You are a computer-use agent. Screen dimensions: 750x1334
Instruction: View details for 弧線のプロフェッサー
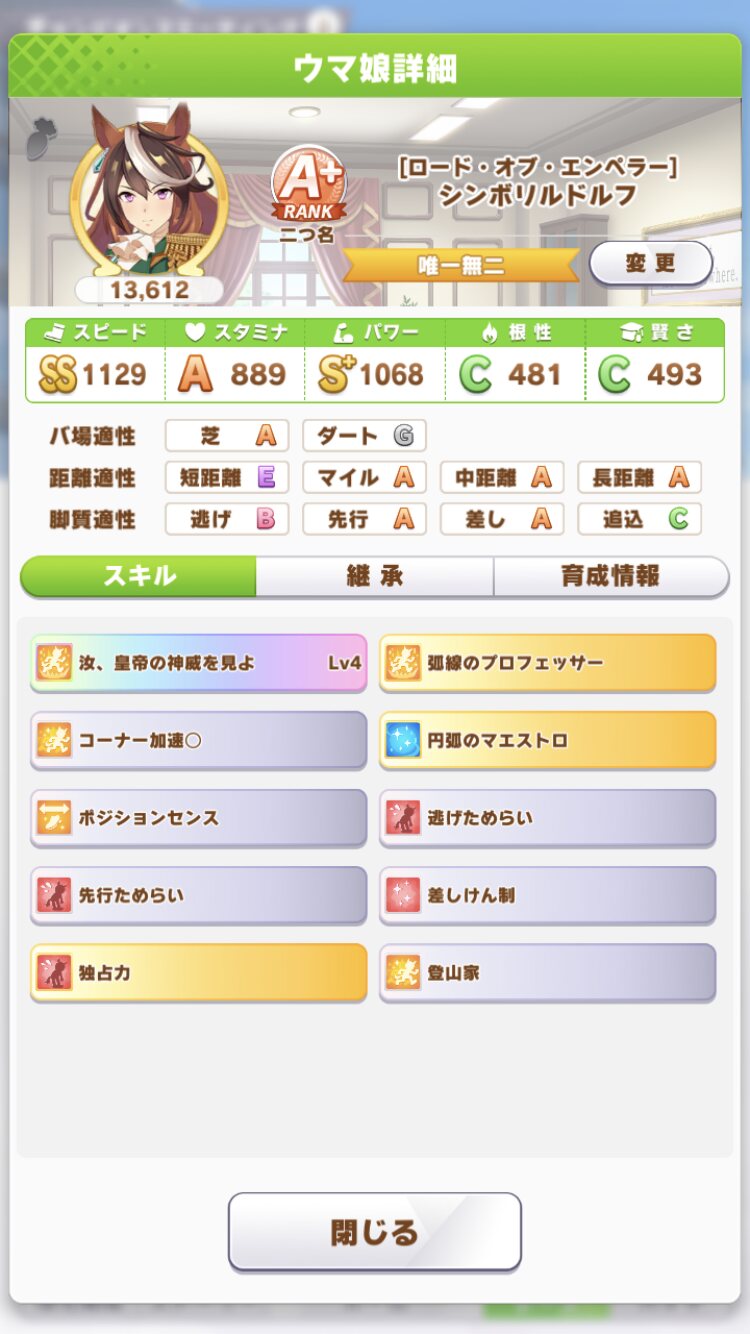[x=547, y=662]
